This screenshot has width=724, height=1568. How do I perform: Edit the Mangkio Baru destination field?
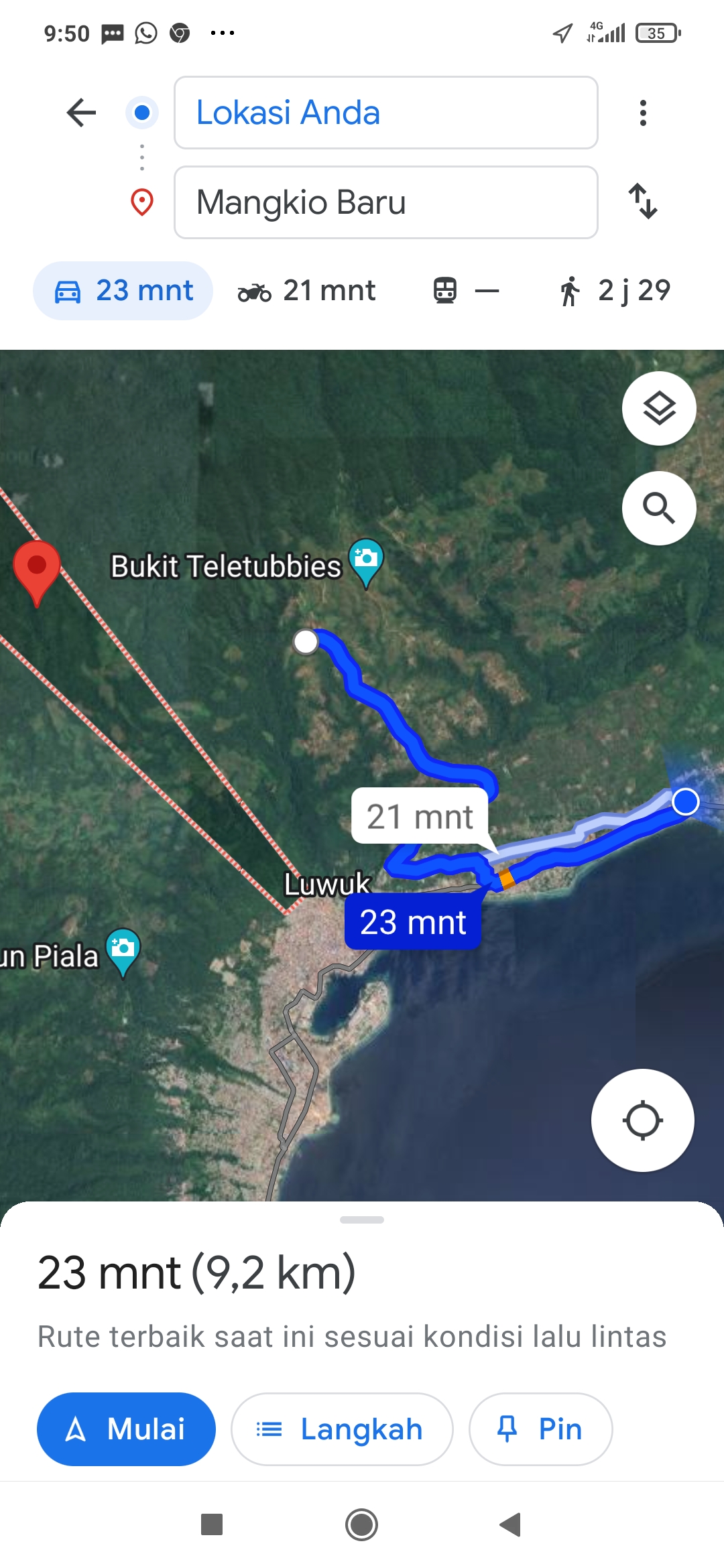pos(386,202)
